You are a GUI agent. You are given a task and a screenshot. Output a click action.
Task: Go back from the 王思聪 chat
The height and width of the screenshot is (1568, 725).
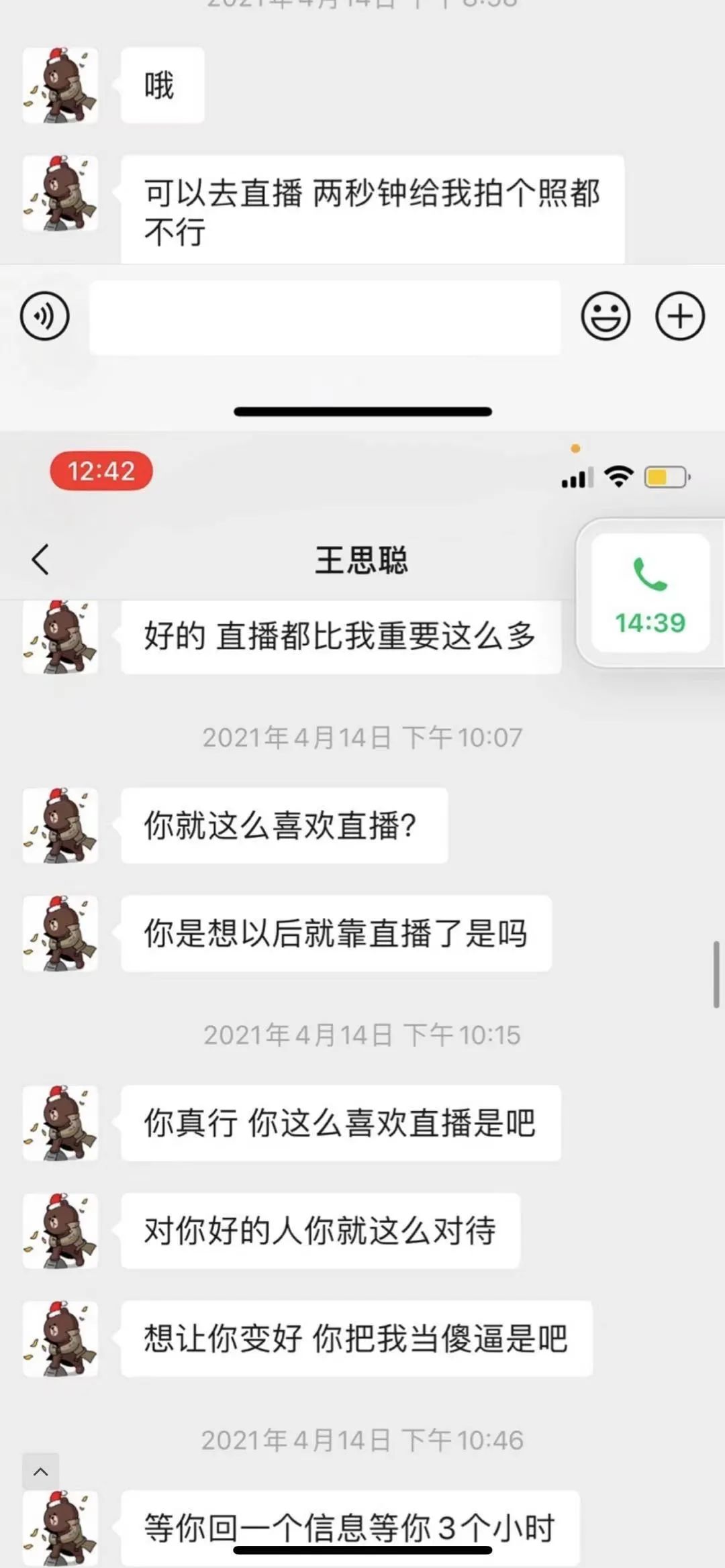point(40,560)
